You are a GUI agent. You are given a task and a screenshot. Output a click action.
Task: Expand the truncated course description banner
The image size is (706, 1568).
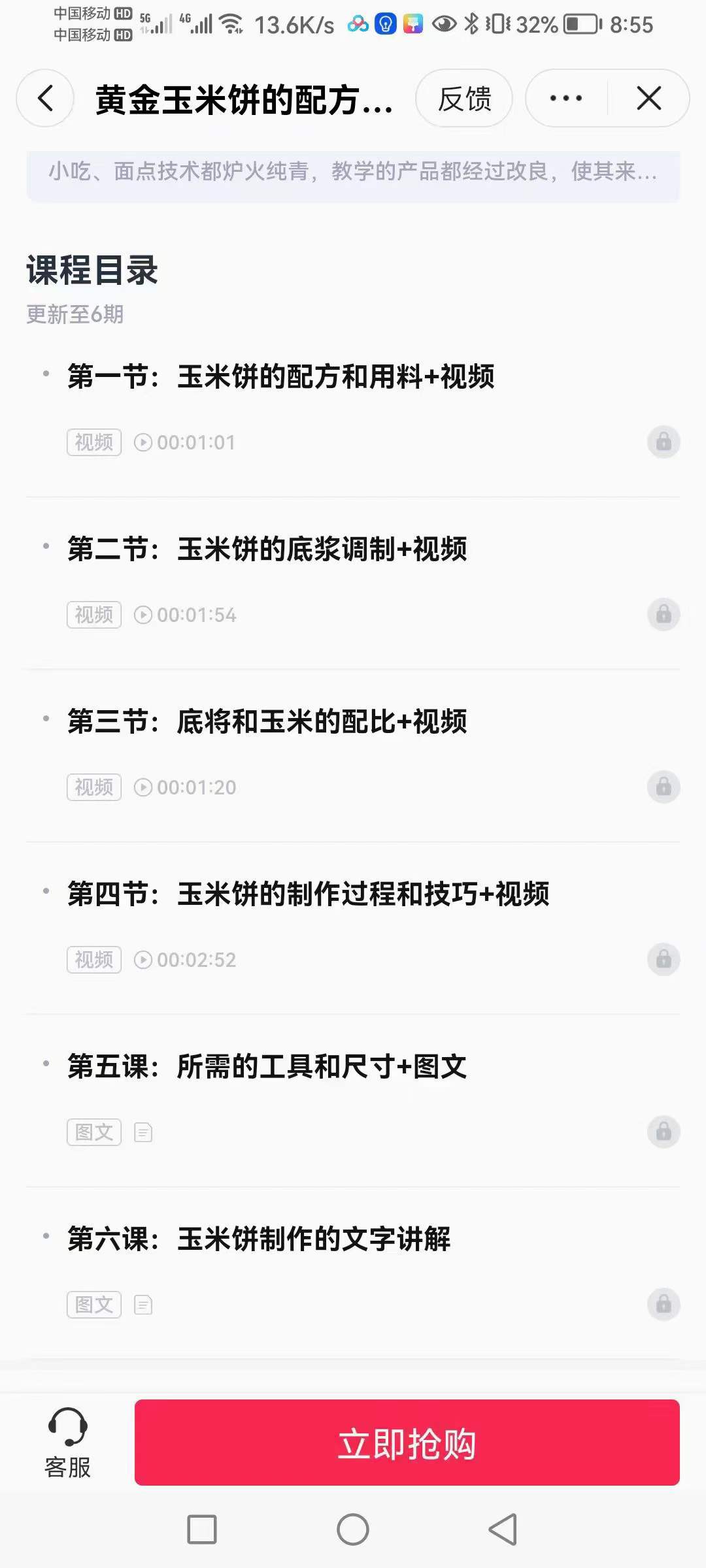click(353, 173)
